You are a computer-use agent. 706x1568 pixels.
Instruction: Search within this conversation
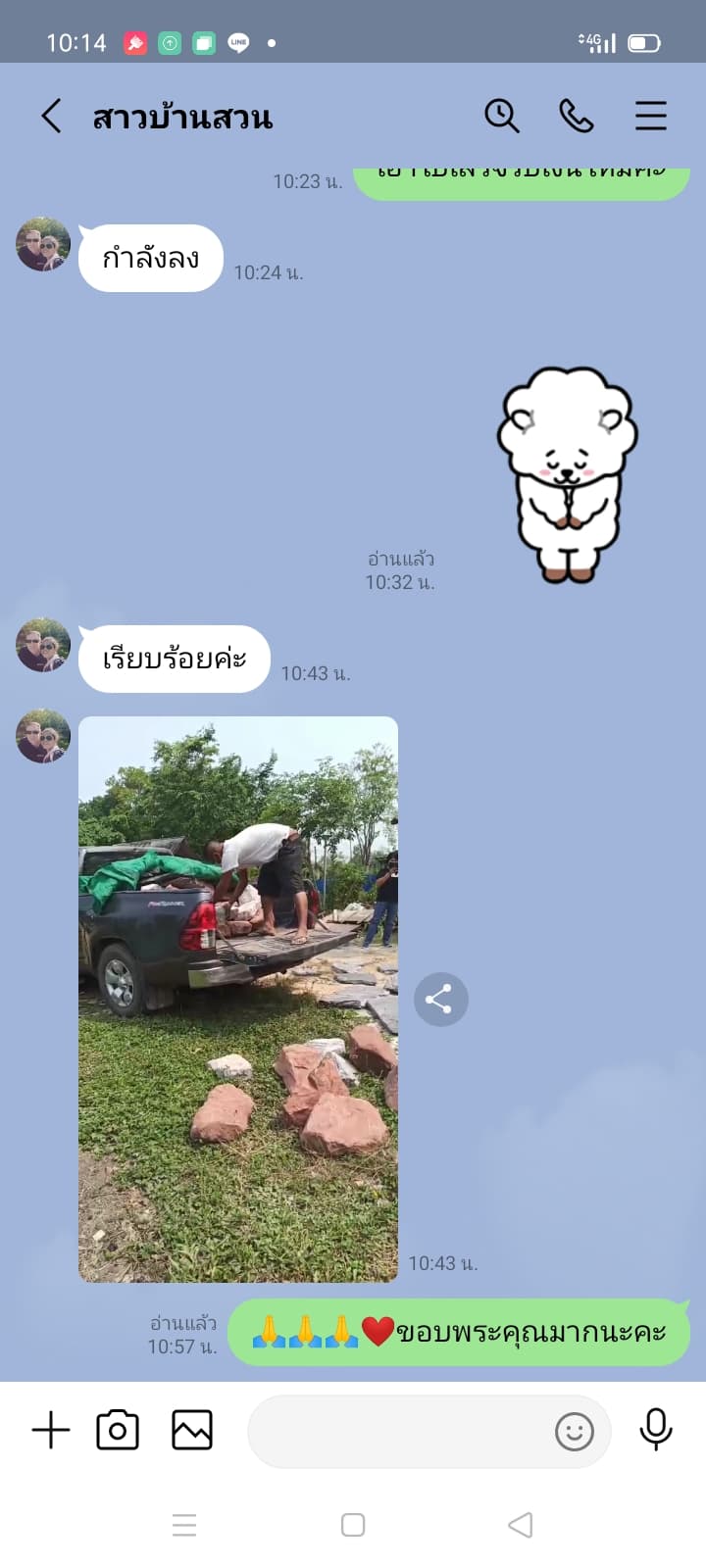[501, 116]
